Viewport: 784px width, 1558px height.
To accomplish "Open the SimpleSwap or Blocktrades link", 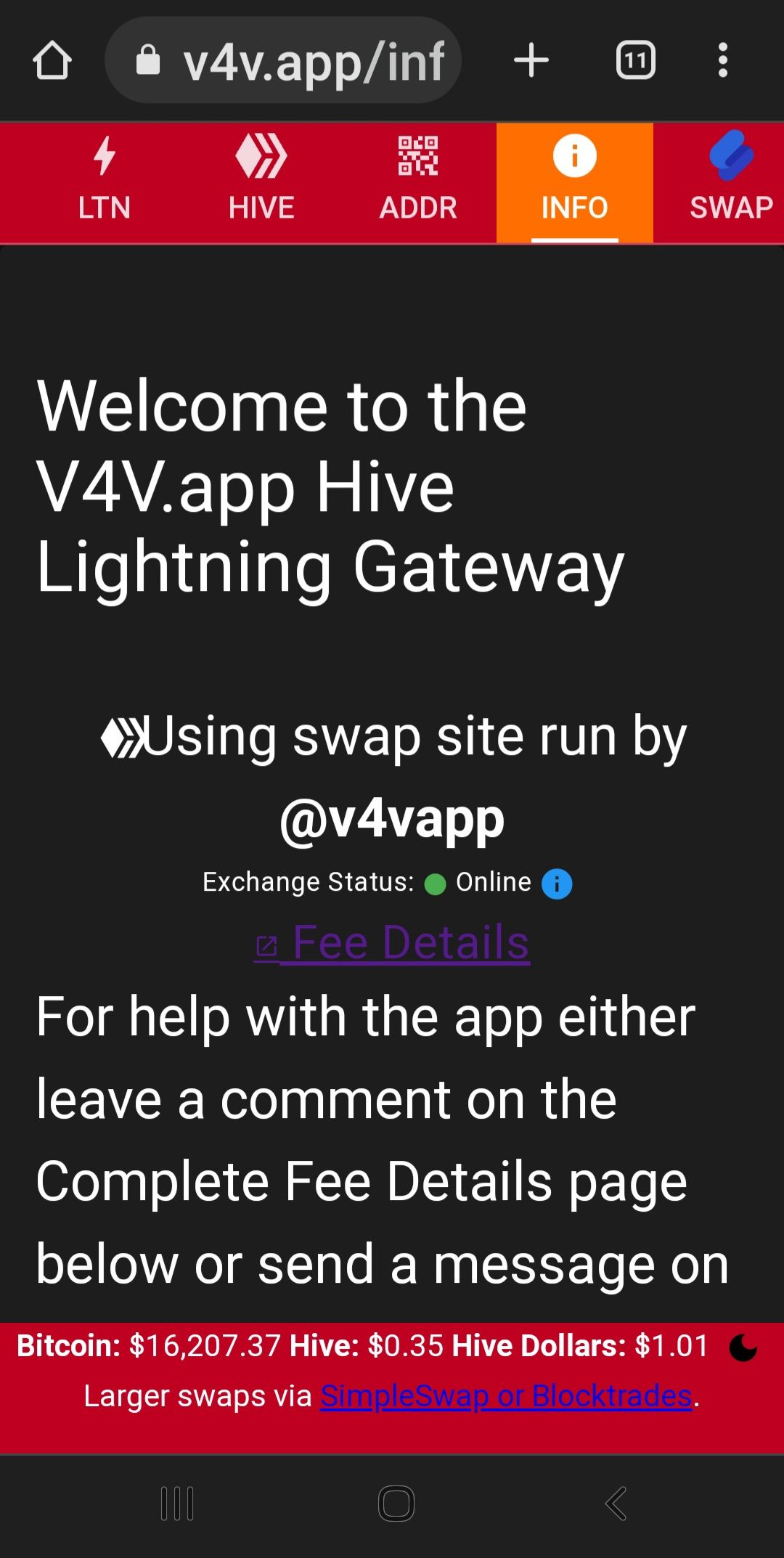I will tap(506, 1395).
